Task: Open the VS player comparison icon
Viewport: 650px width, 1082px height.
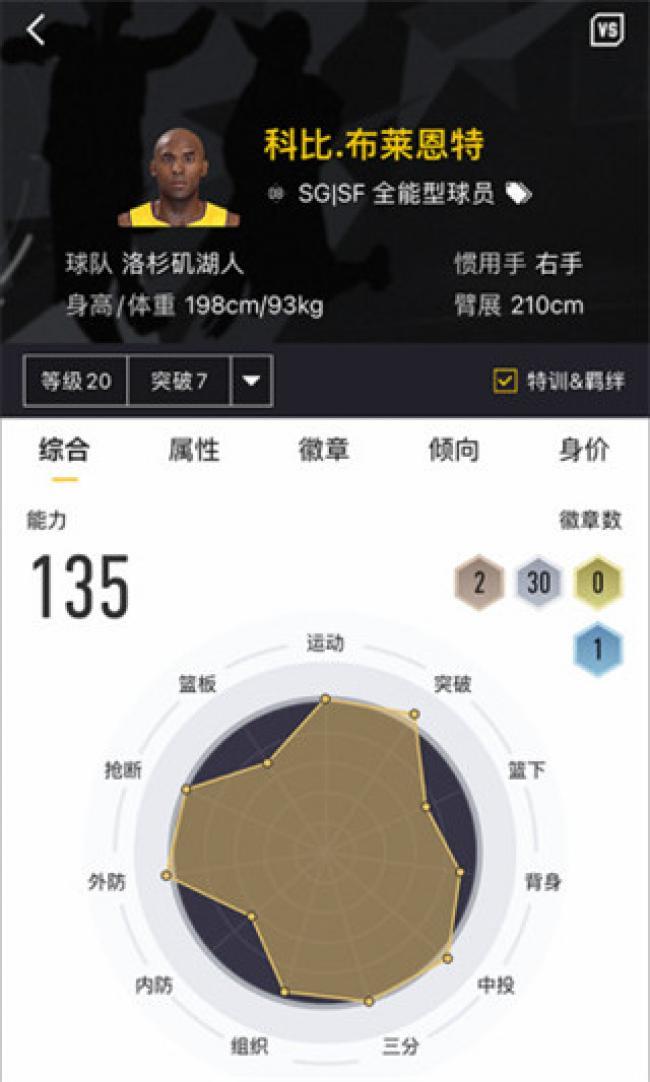Action: 606,30
